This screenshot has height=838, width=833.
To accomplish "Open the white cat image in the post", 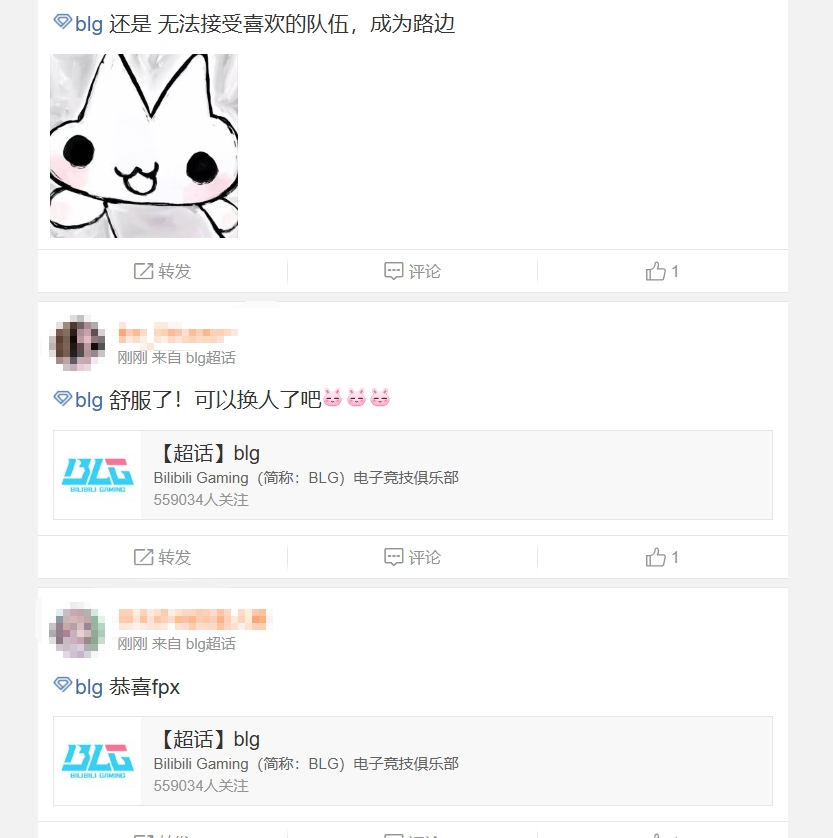I will [x=144, y=146].
